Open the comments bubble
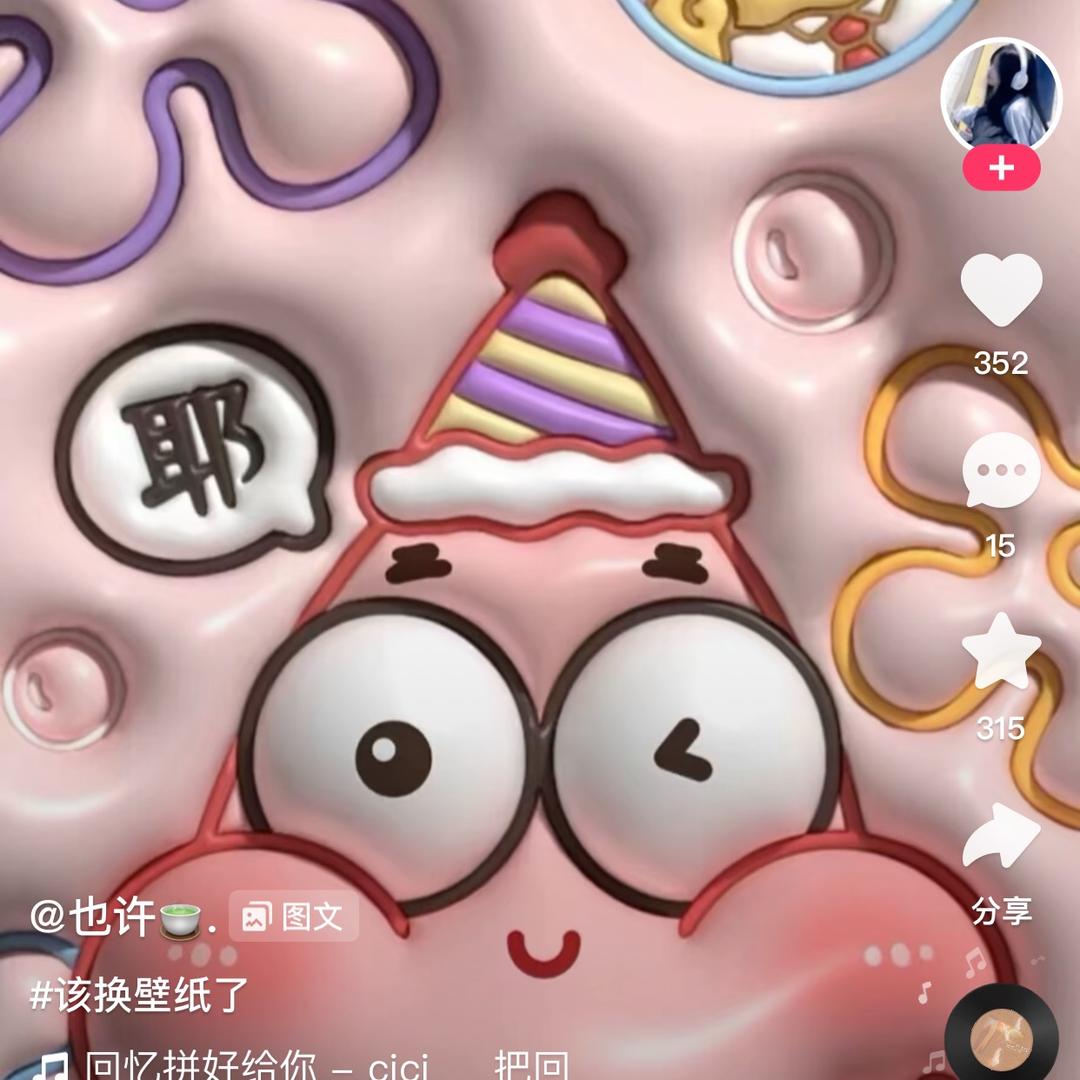Image resolution: width=1080 pixels, height=1080 pixels. pos(1001,471)
